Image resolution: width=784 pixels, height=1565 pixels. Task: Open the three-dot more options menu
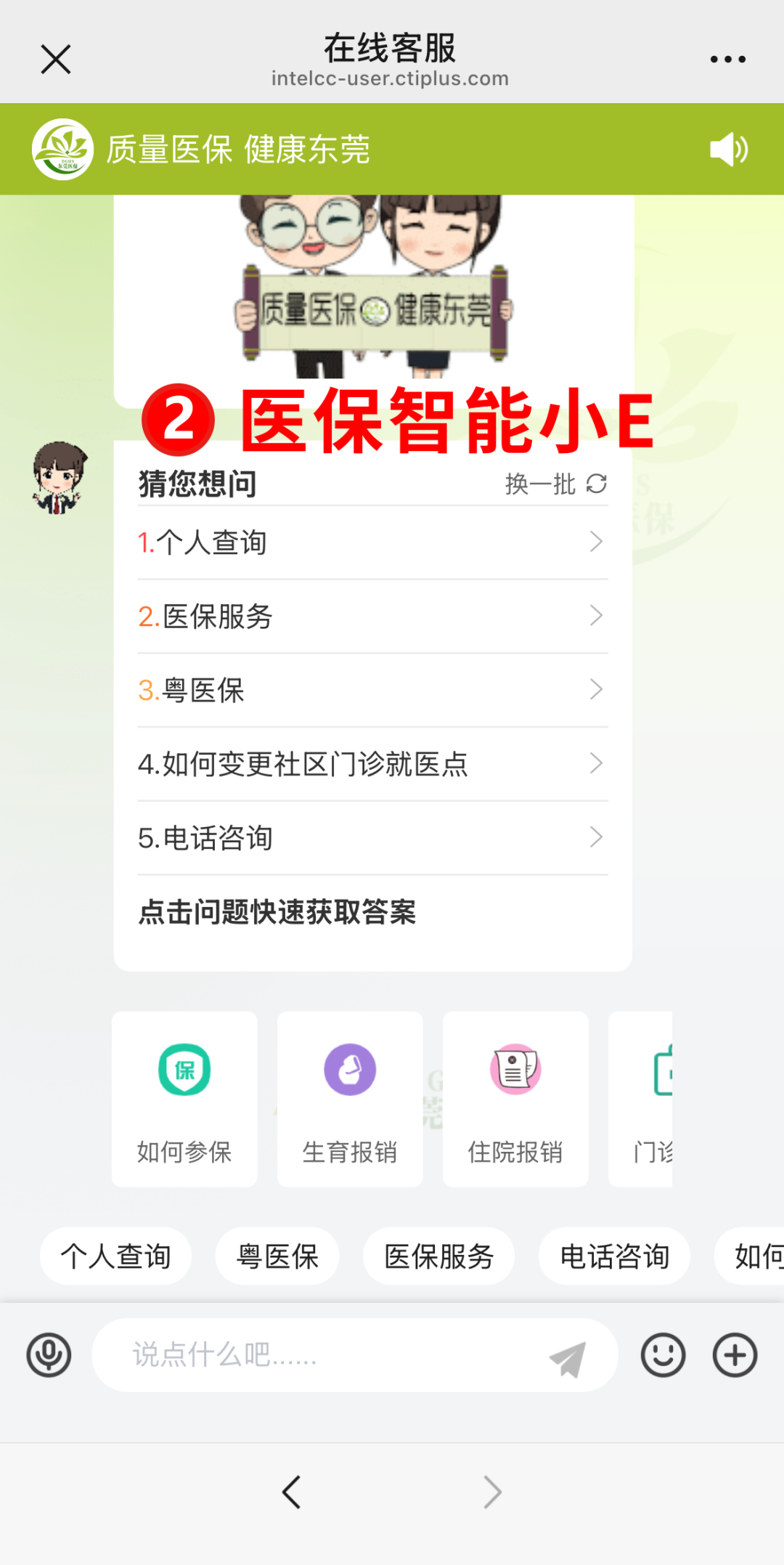(728, 58)
